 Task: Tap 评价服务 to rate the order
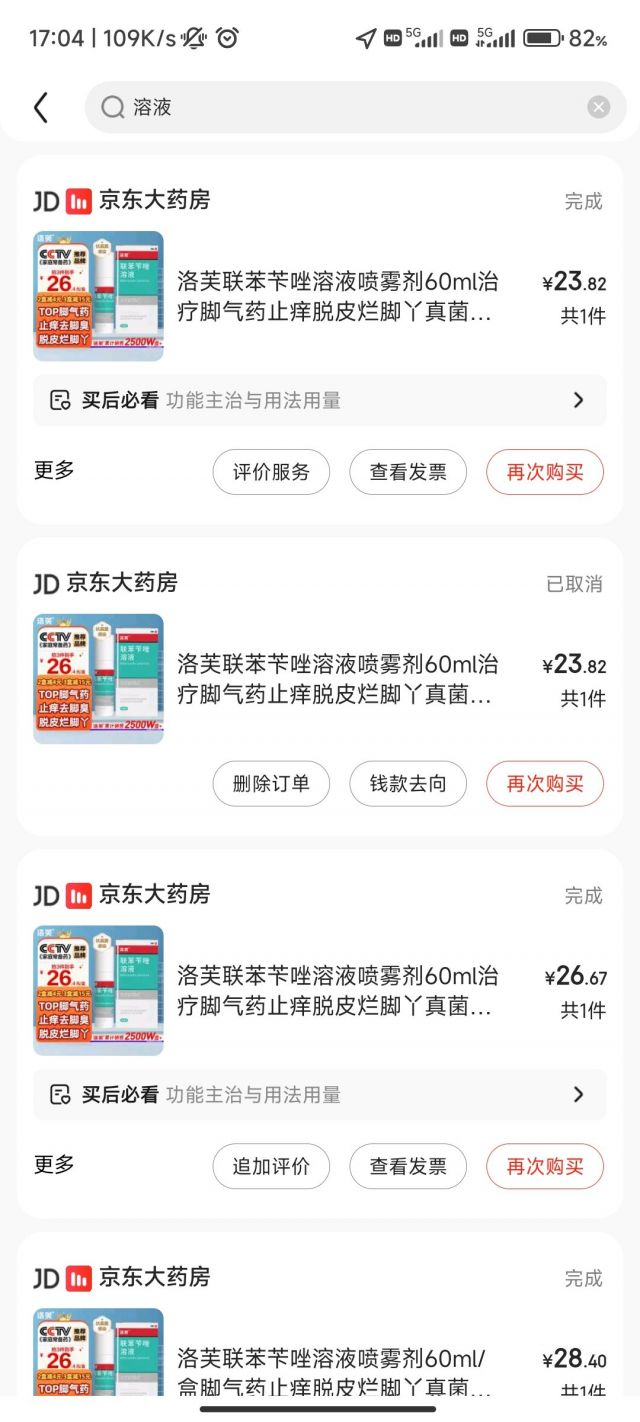tap(271, 472)
